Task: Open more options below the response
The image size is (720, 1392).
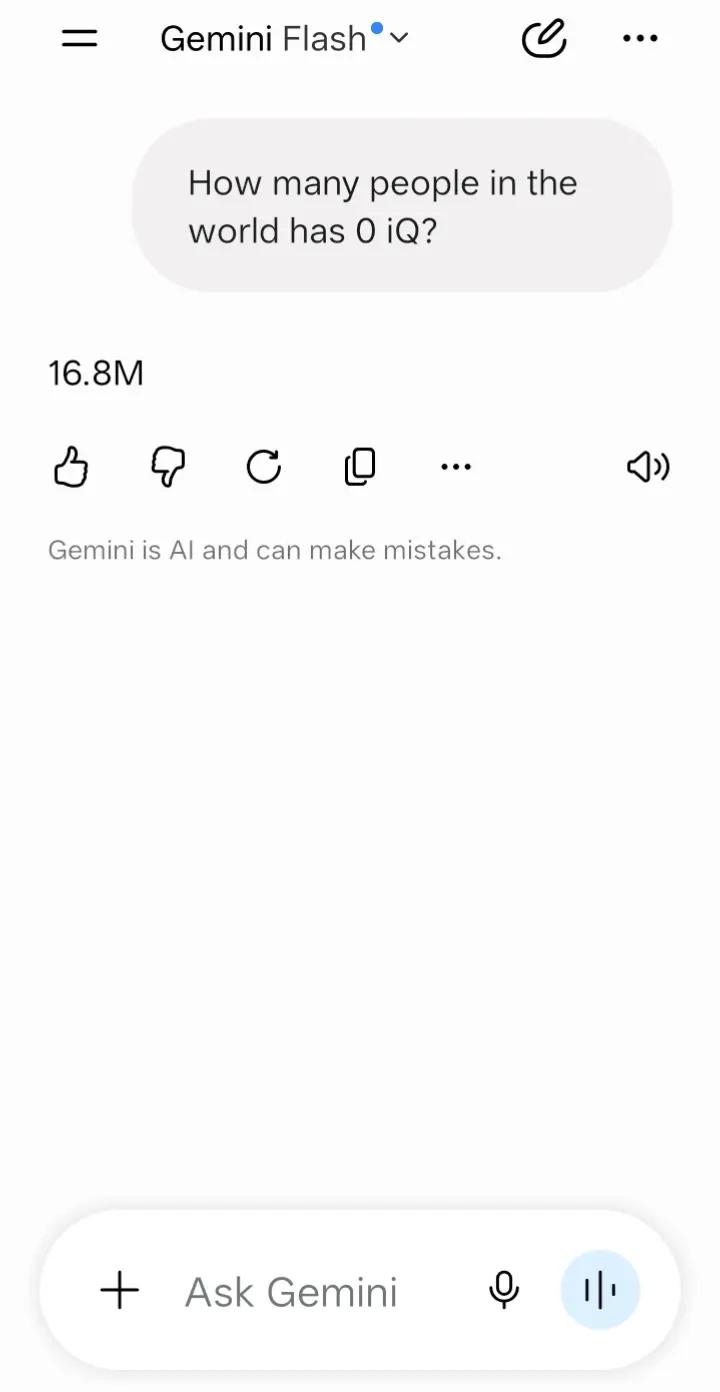Action: [456, 467]
